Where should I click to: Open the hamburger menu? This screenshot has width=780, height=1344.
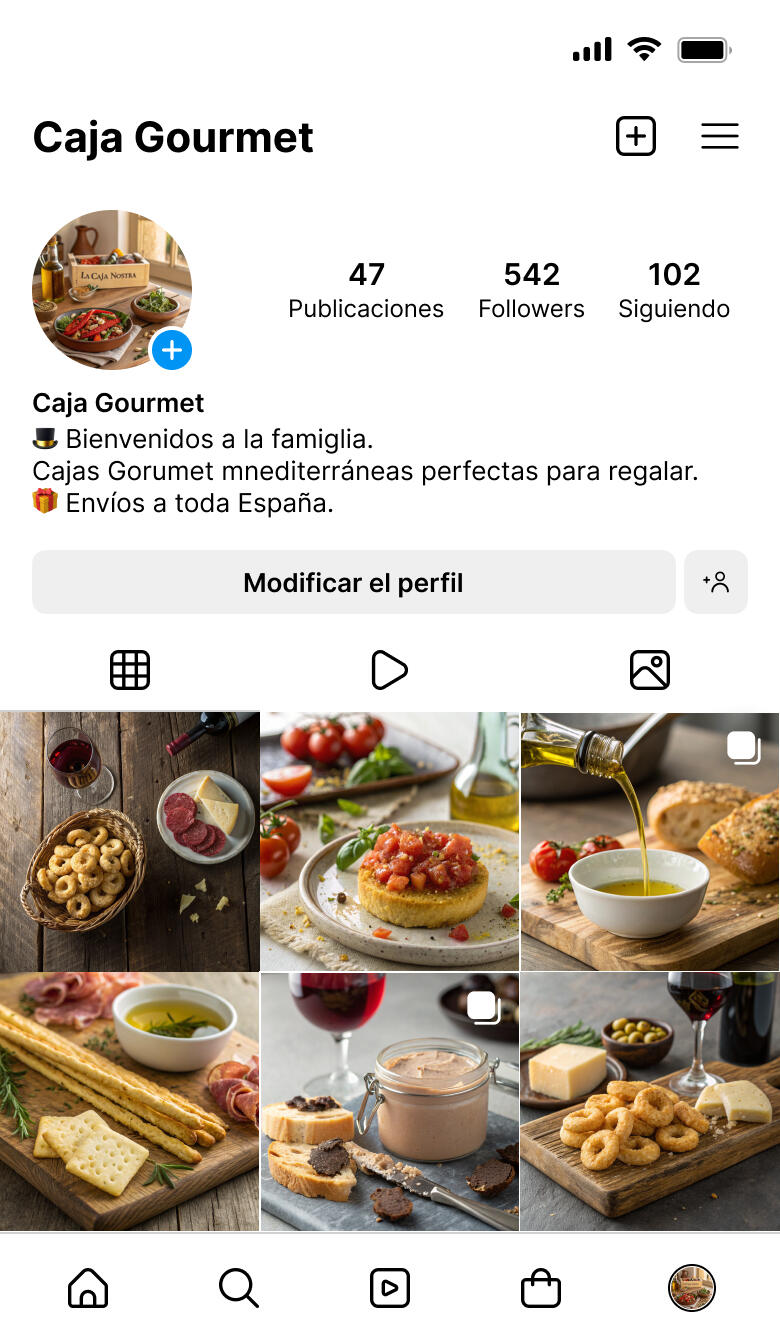coord(719,136)
